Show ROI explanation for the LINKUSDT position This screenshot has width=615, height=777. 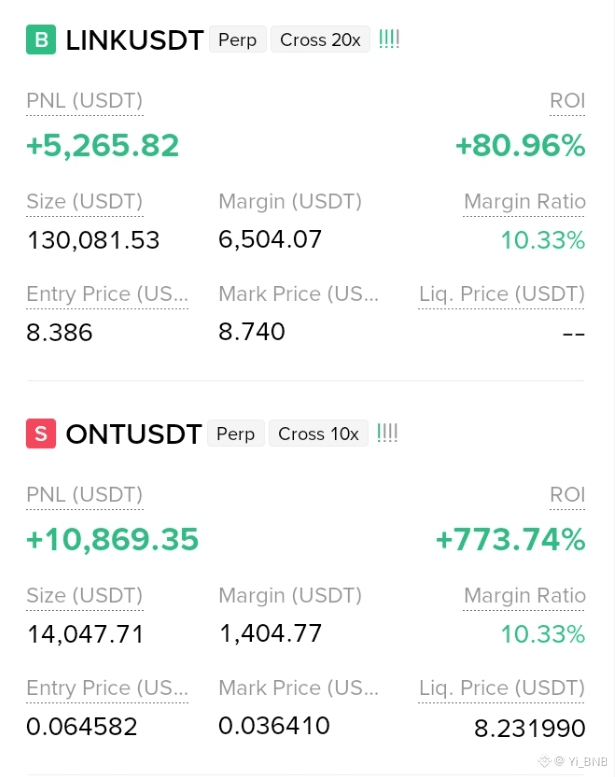point(567,101)
